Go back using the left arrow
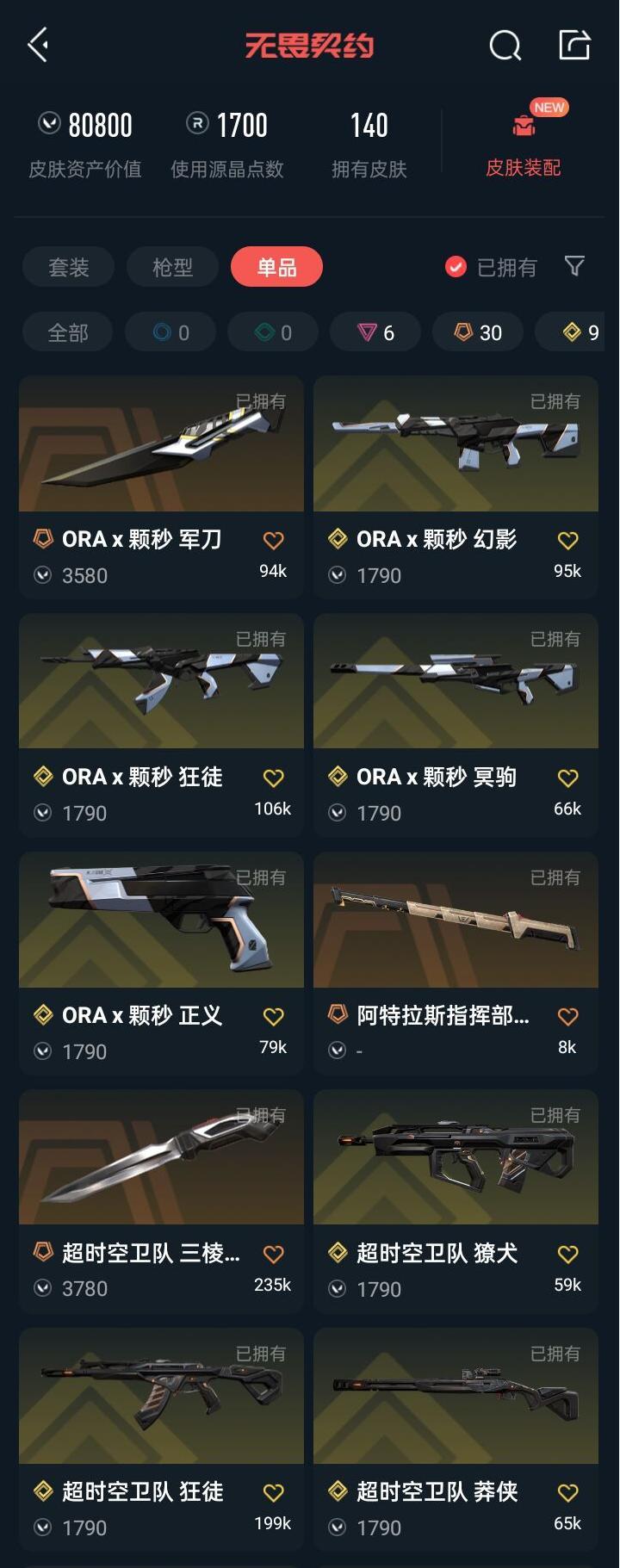Viewport: 620px width, 1568px height. point(36,45)
